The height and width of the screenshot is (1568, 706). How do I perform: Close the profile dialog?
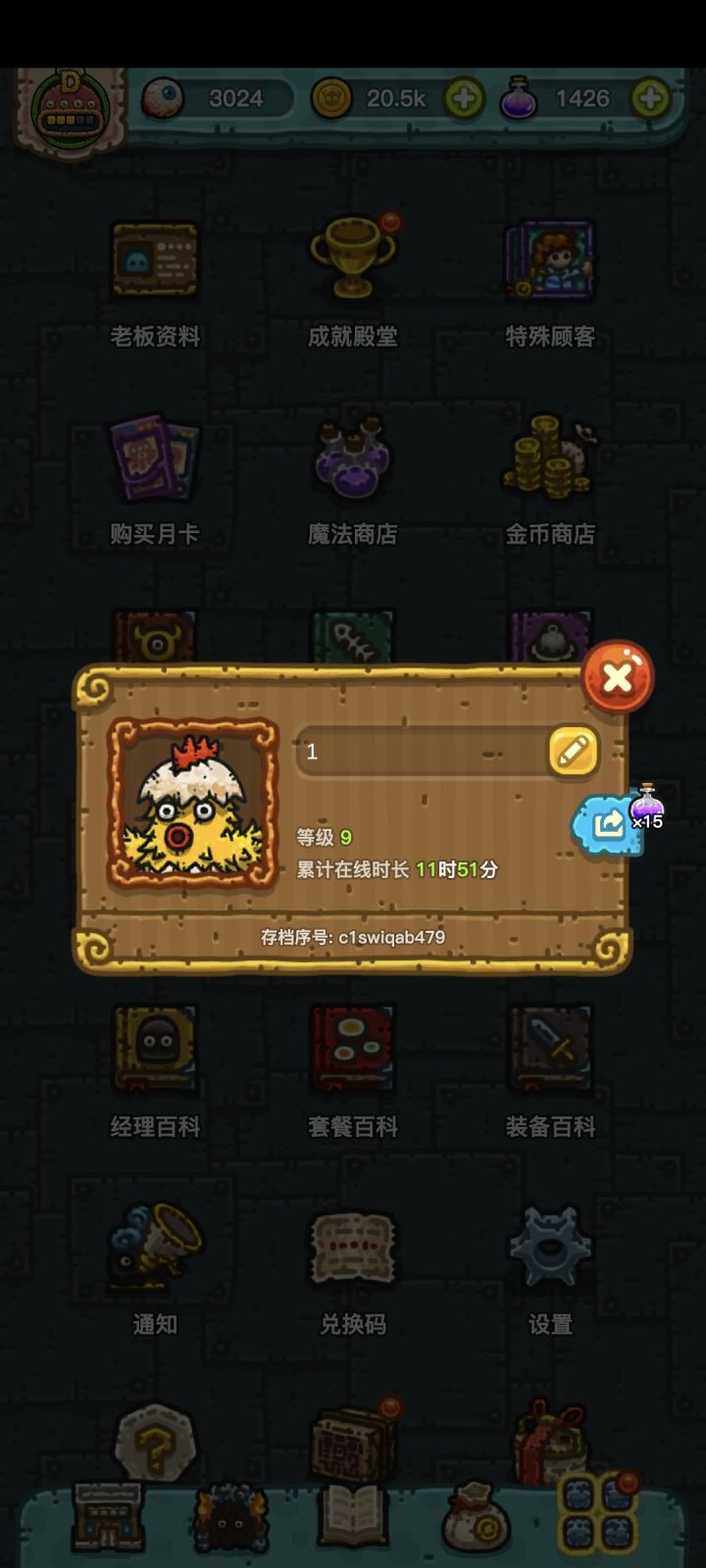coord(618,678)
